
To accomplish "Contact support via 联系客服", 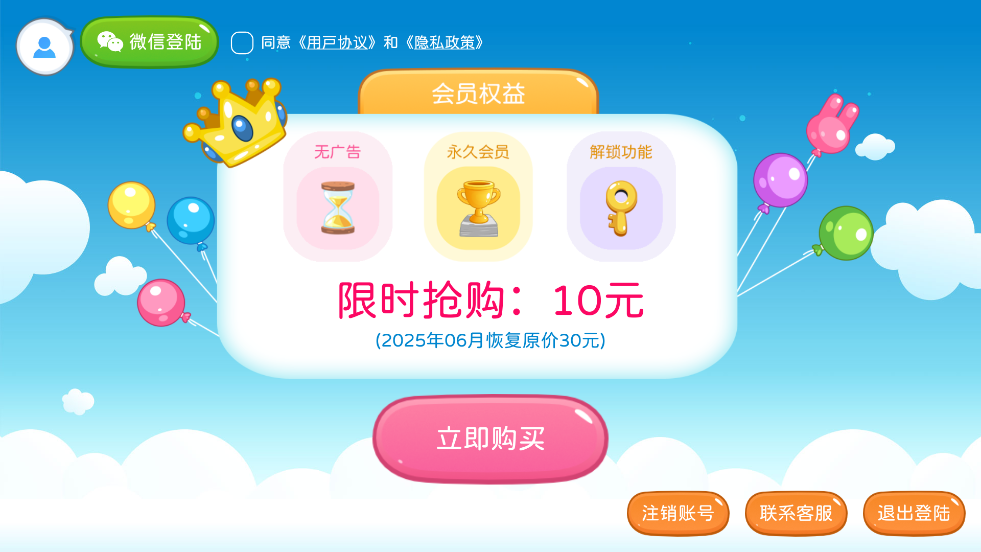I will point(796,513).
